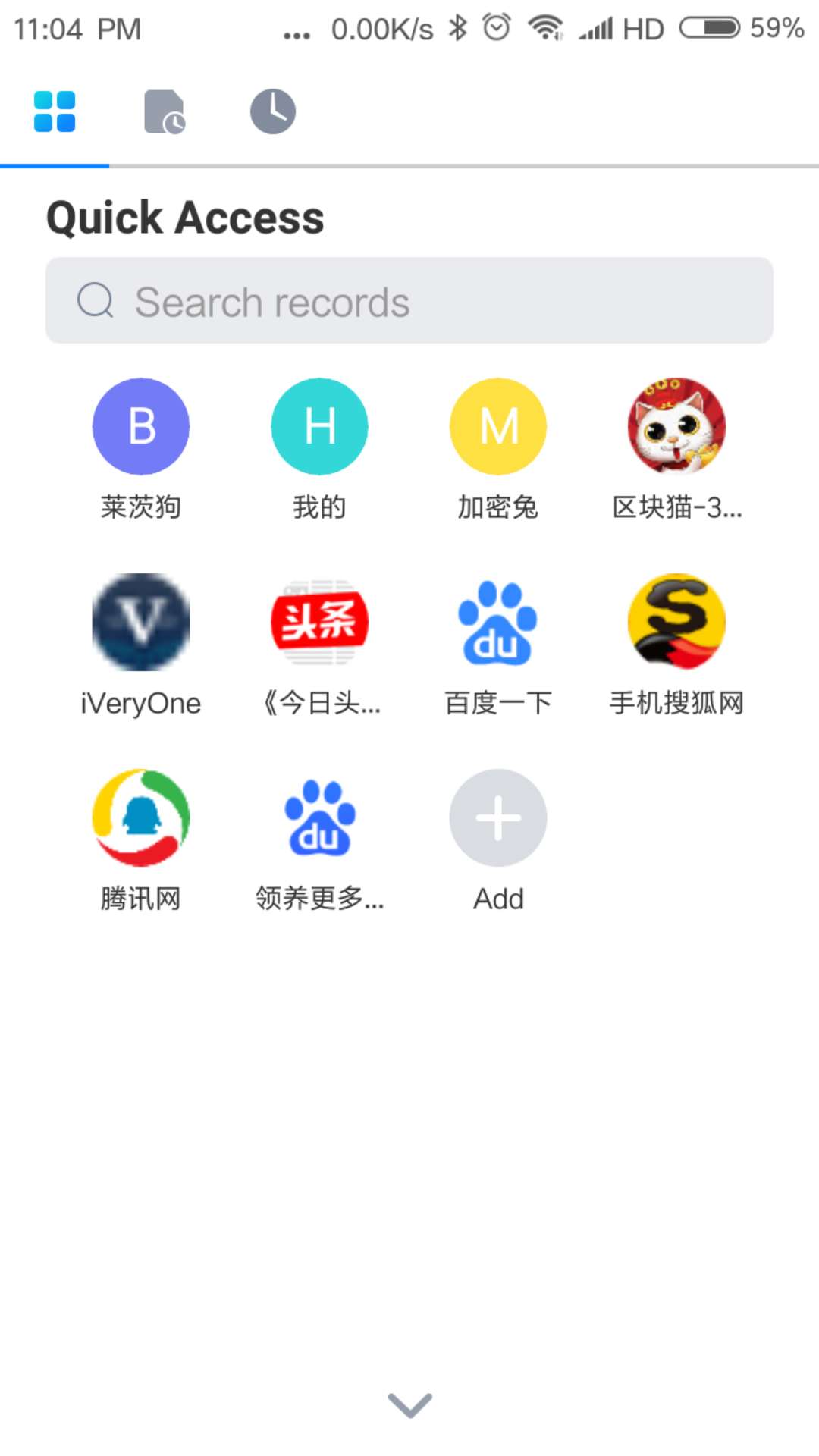The height and width of the screenshot is (1456, 819).
Task: Open the 我的 shortcut
Action: coord(318,426)
